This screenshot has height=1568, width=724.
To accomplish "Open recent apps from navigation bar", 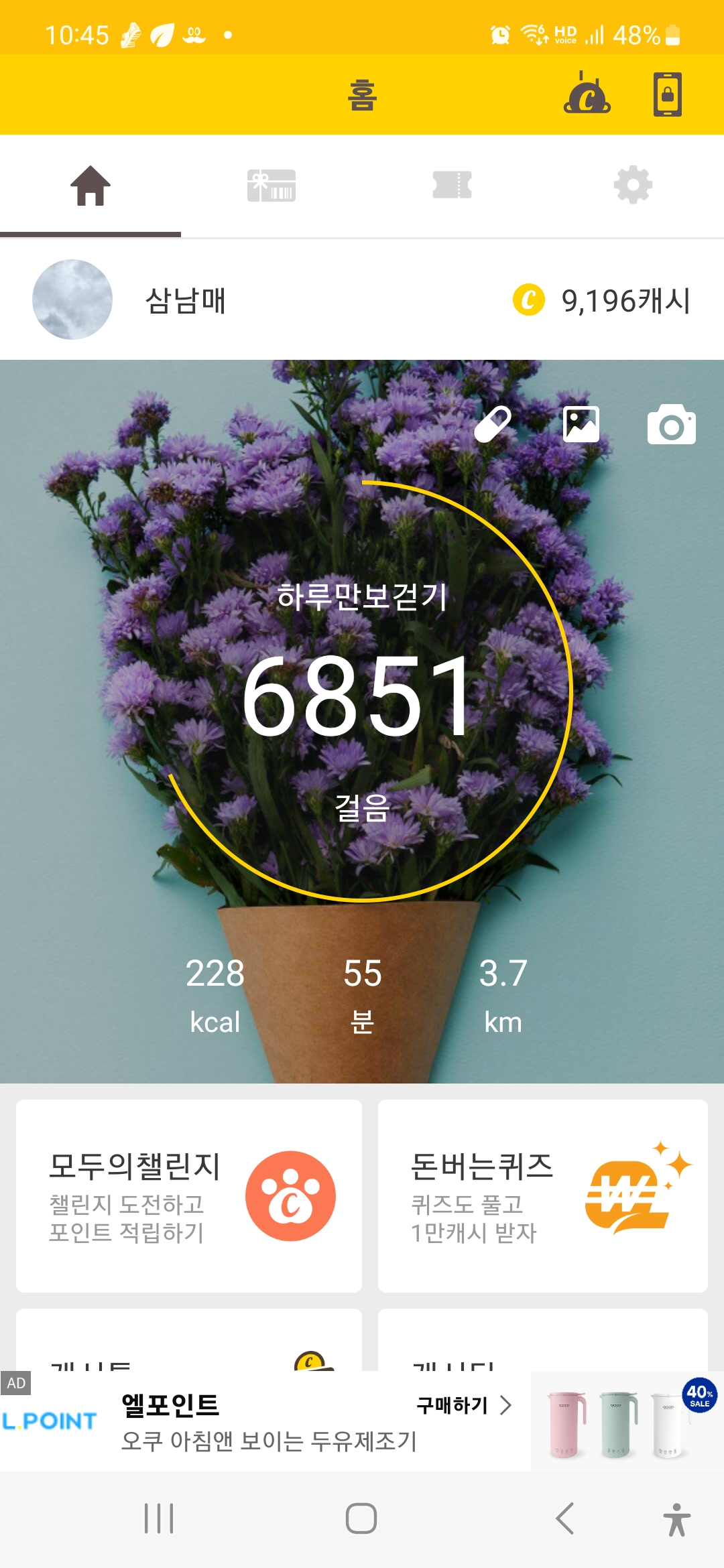I will 159,1518.
